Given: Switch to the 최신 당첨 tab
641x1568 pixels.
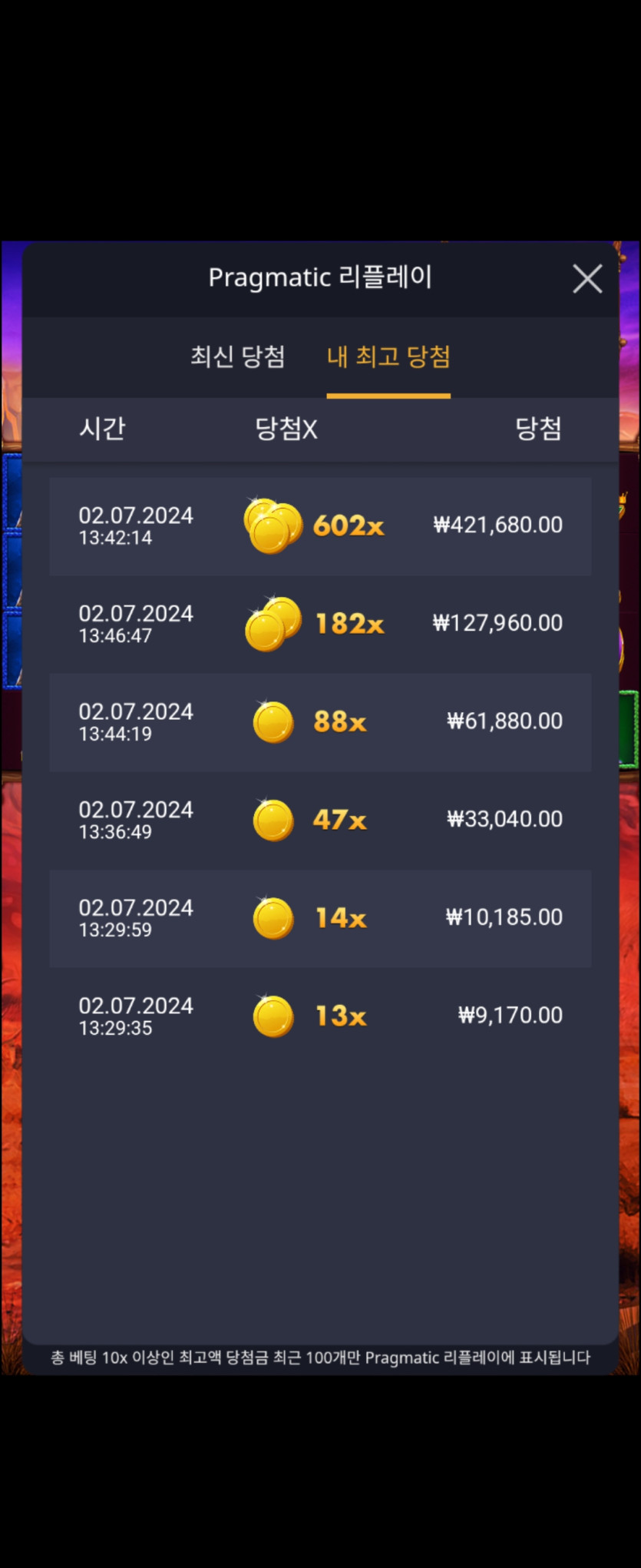Looking at the screenshot, I should click(x=238, y=356).
